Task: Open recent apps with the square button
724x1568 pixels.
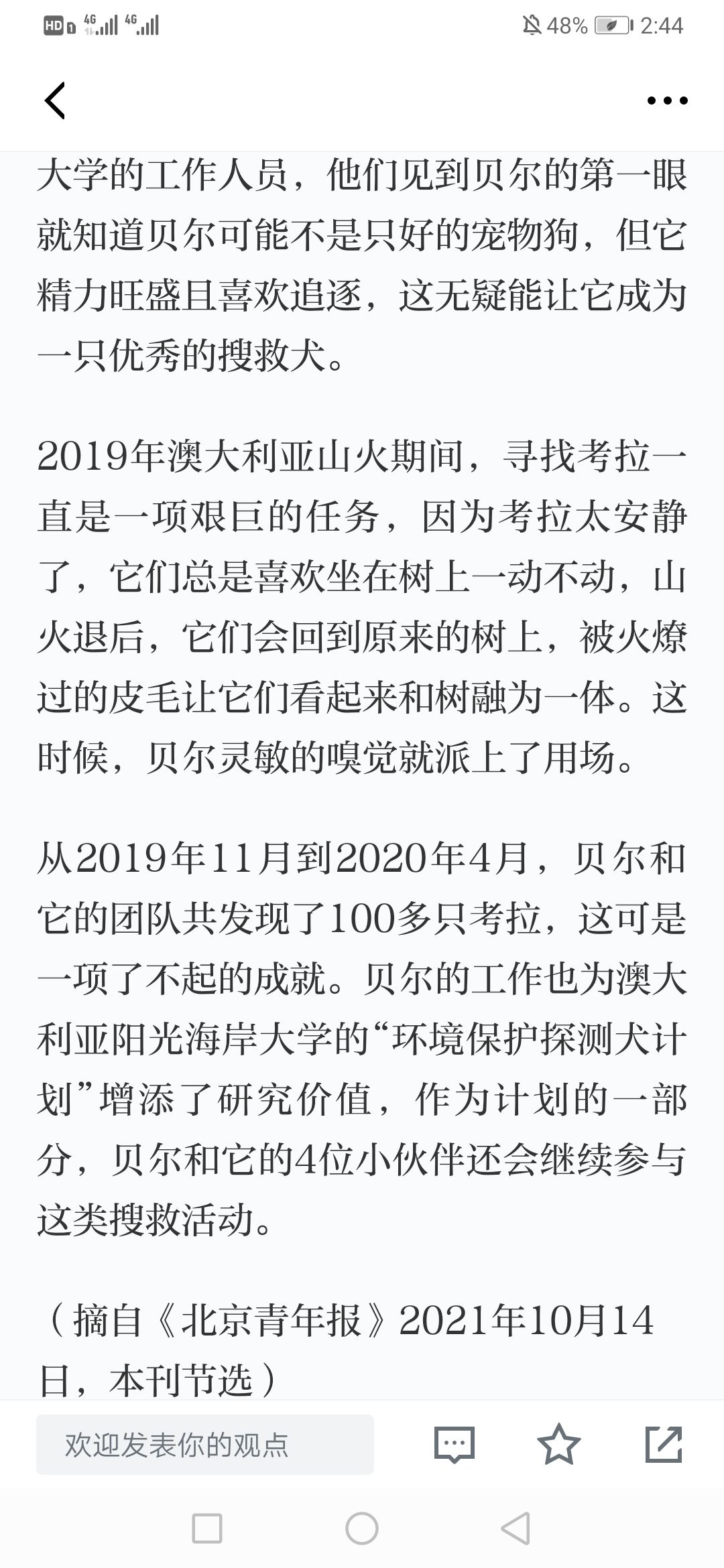Action: (x=207, y=1528)
